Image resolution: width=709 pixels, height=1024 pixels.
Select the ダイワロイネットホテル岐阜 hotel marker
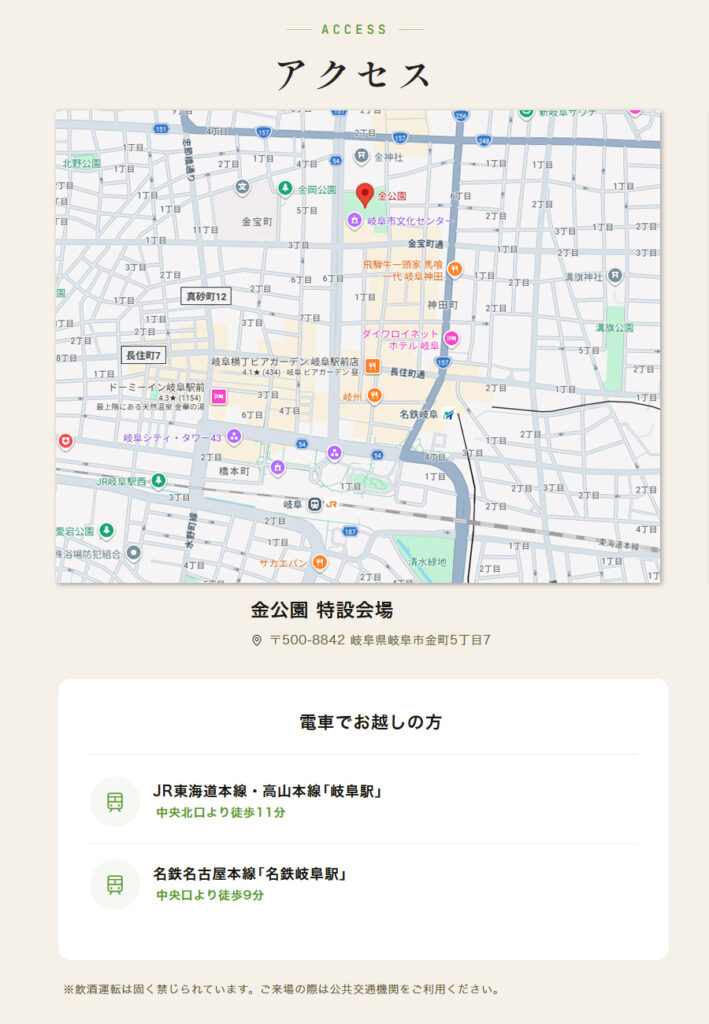pyautogui.click(x=451, y=338)
